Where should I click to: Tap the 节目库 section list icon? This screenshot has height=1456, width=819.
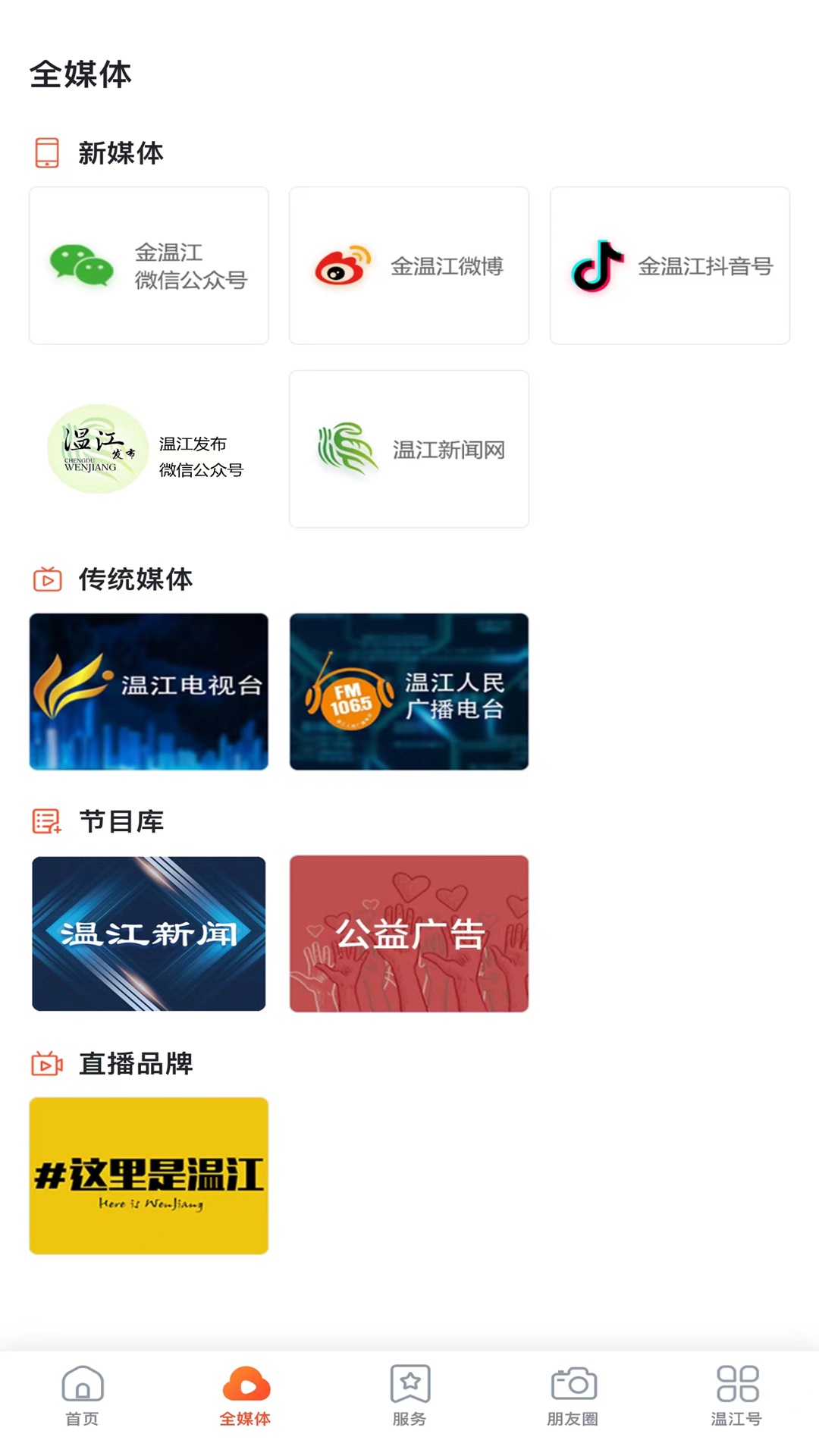click(x=47, y=821)
